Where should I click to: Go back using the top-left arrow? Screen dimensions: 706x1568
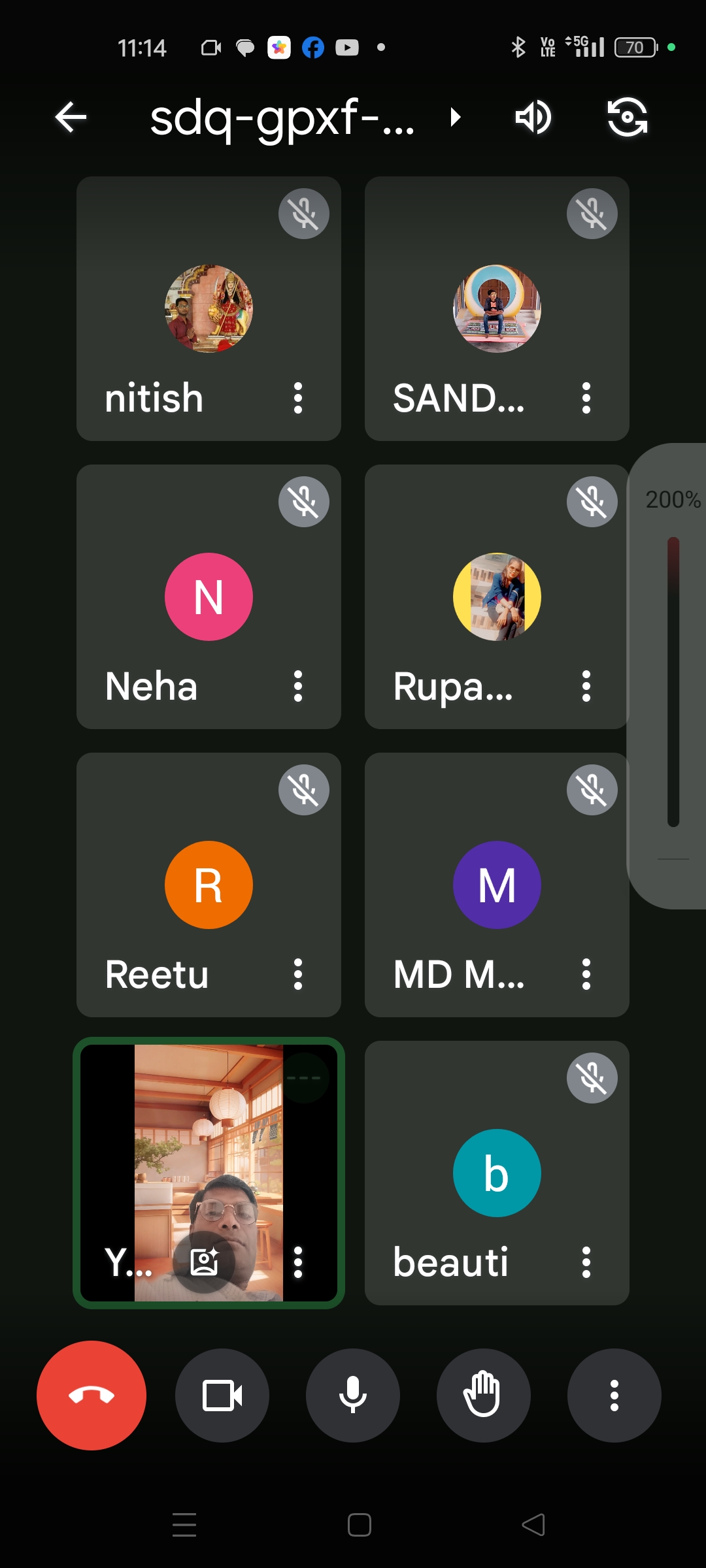[x=71, y=118]
